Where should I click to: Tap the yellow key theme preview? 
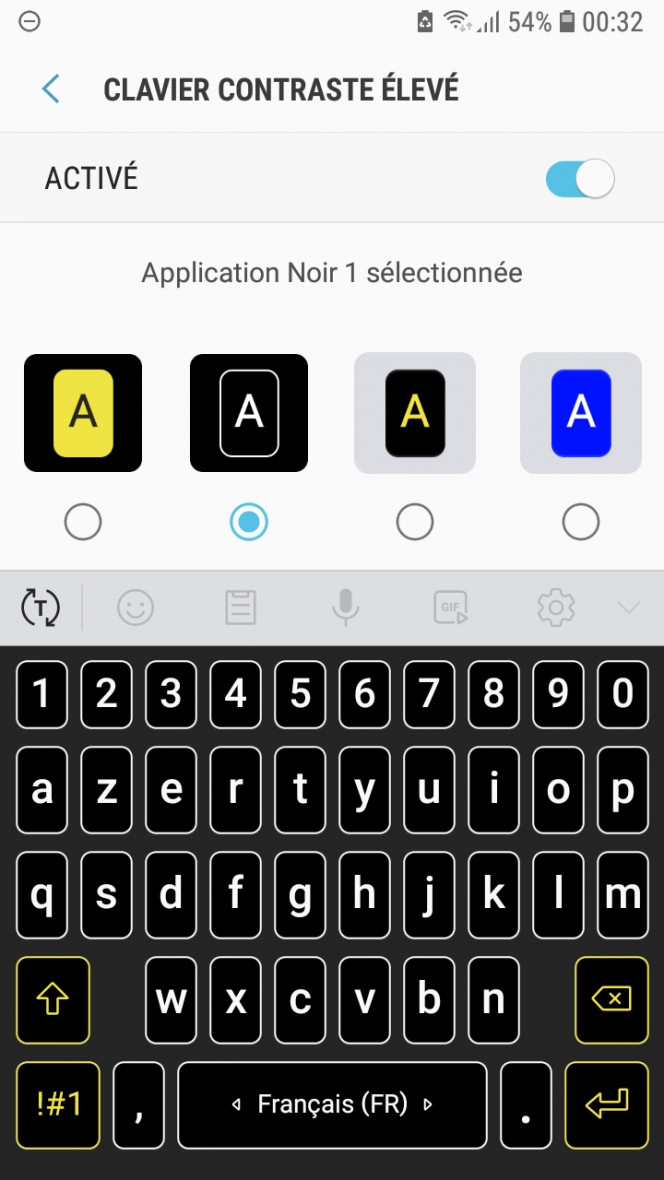click(x=83, y=412)
